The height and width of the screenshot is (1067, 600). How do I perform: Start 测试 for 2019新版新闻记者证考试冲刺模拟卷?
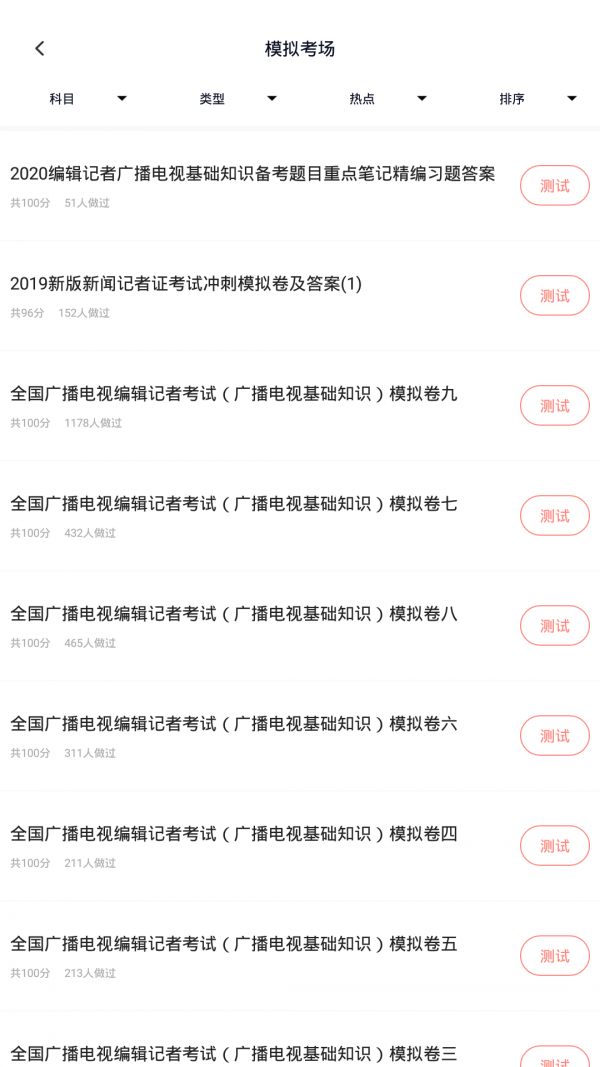point(554,296)
